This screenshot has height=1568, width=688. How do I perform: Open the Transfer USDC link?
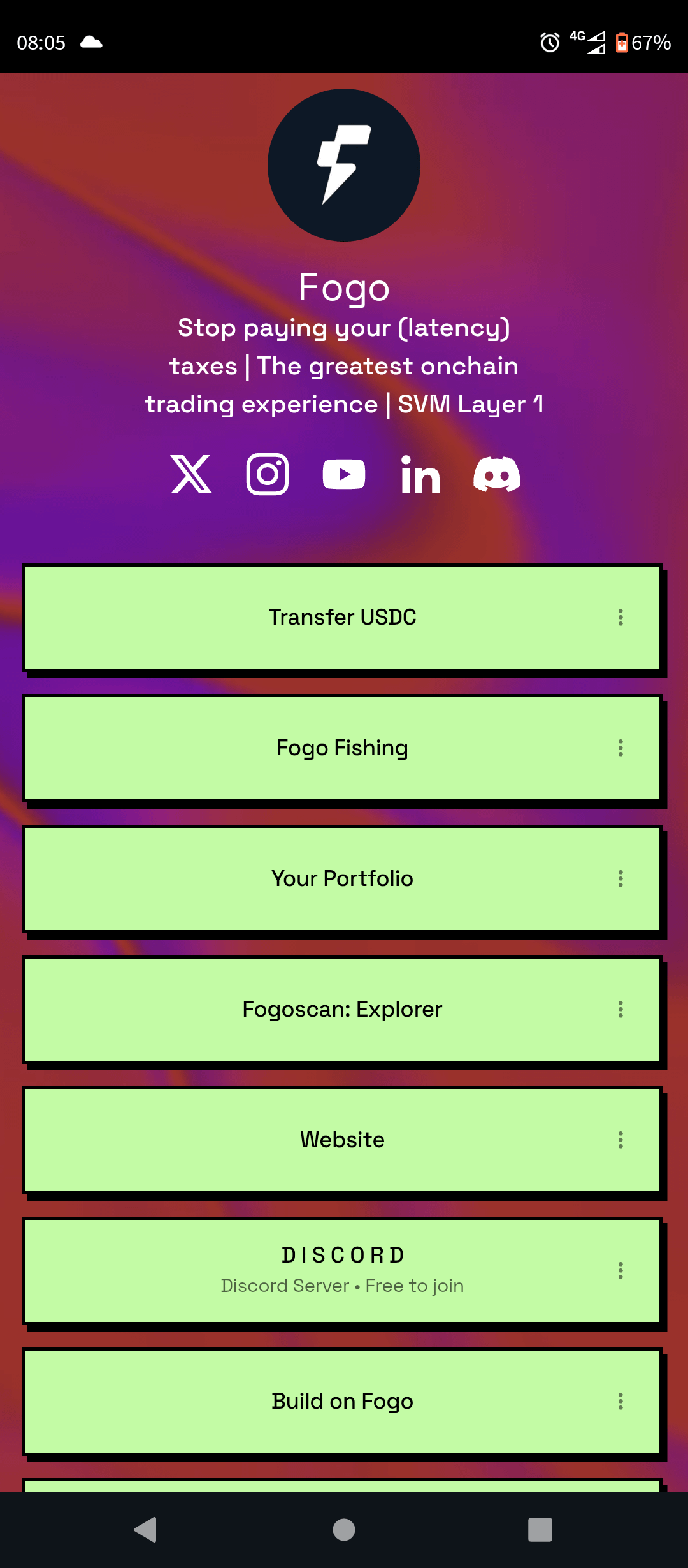coord(342,617)
